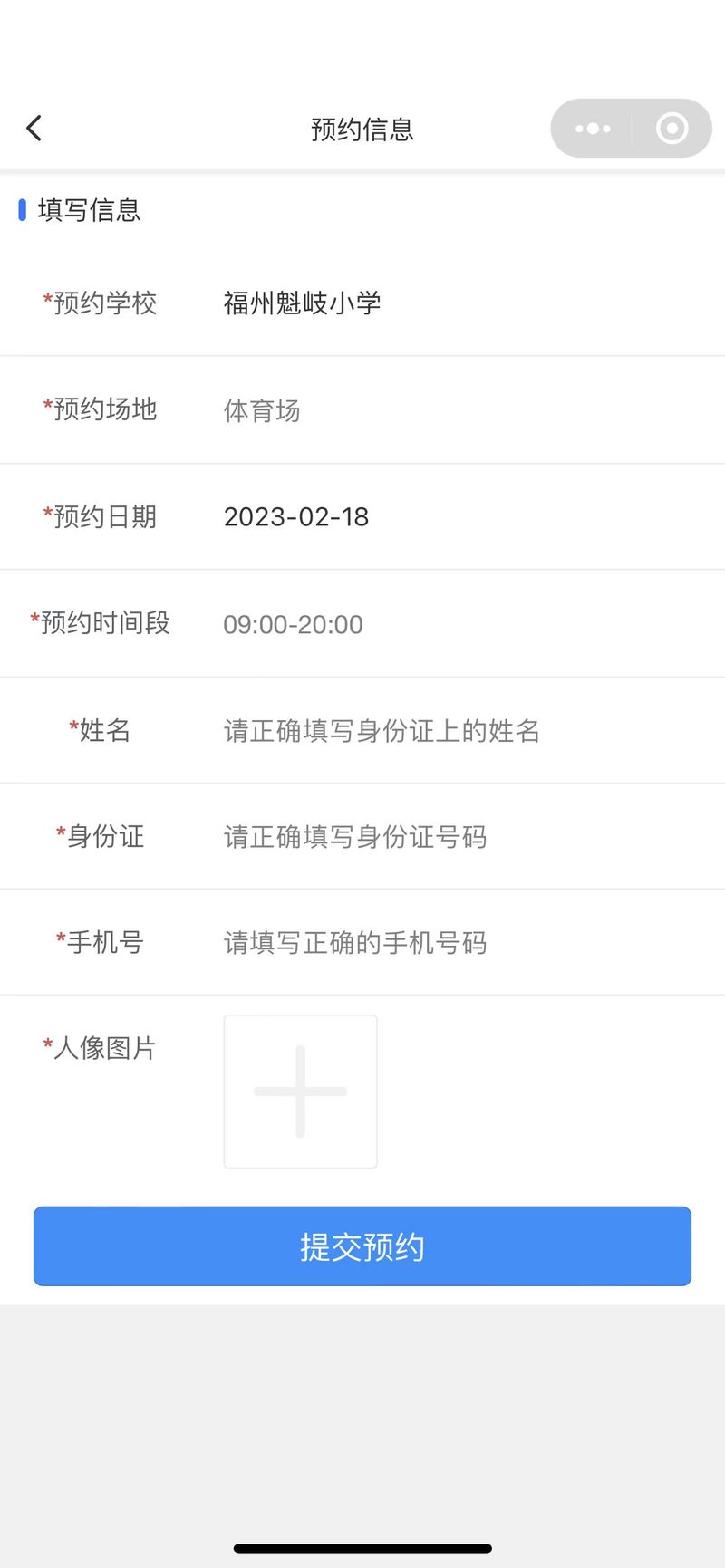Choose the 预约时间段 time slot
The image size is (725, 1568).
coord(362,624)
